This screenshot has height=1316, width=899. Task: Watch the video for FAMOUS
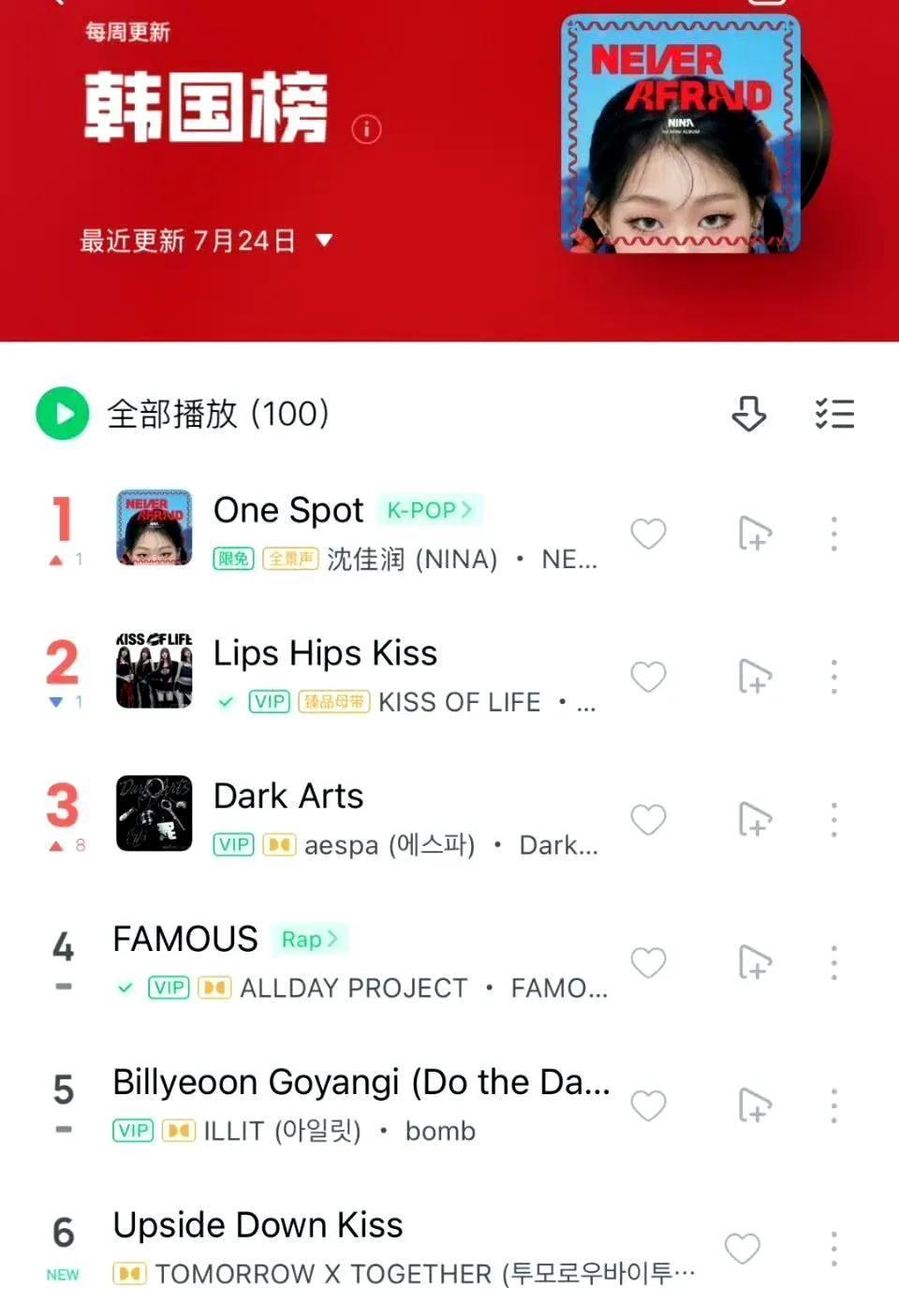755,962
